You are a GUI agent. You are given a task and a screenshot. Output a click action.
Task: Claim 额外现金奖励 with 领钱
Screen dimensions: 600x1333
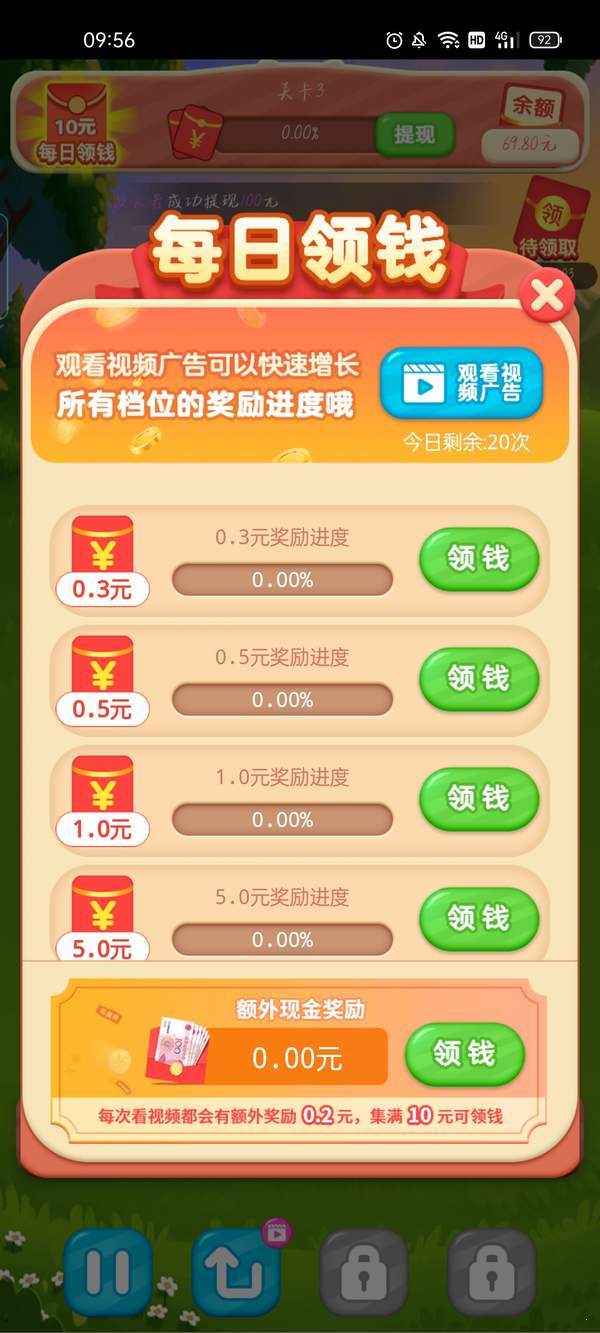pyautogui.click(x=464, y=1053)
